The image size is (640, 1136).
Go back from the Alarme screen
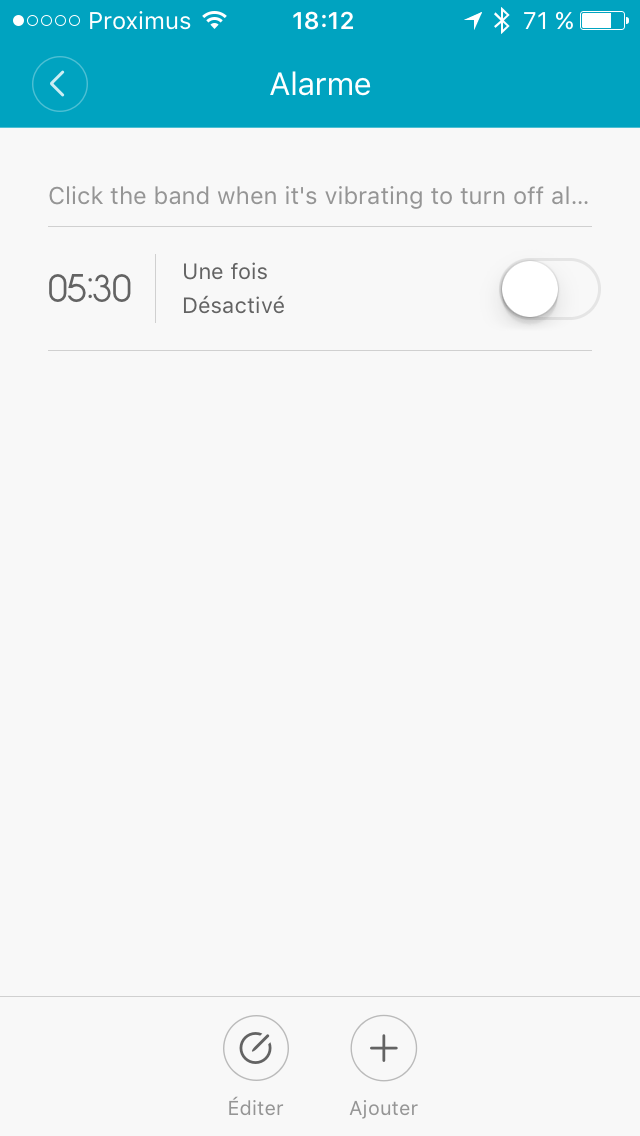(x=60, y=84)
